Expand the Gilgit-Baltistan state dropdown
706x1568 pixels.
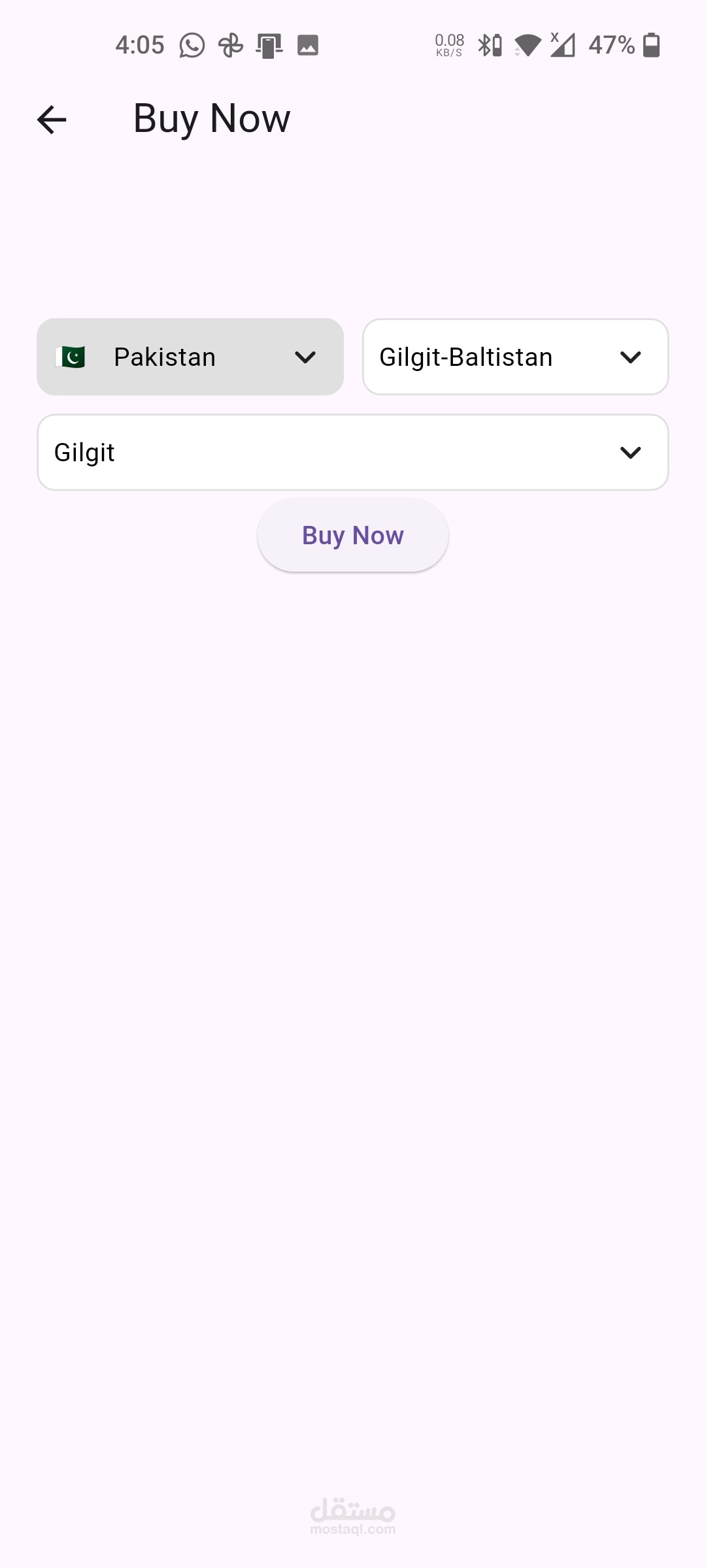click(516, 357)
